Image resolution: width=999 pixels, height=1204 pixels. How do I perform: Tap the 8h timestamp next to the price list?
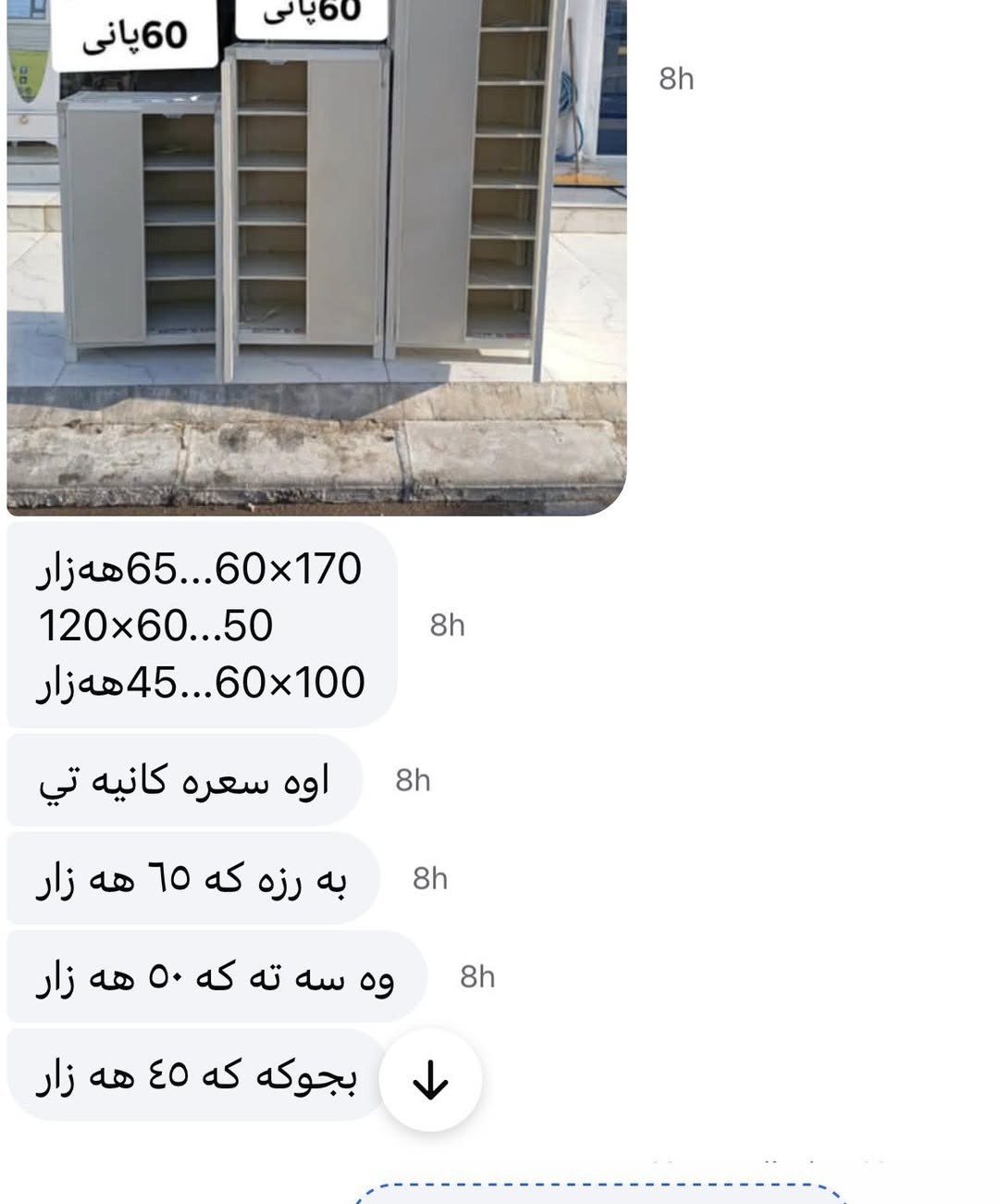click(x=449, y=625)
